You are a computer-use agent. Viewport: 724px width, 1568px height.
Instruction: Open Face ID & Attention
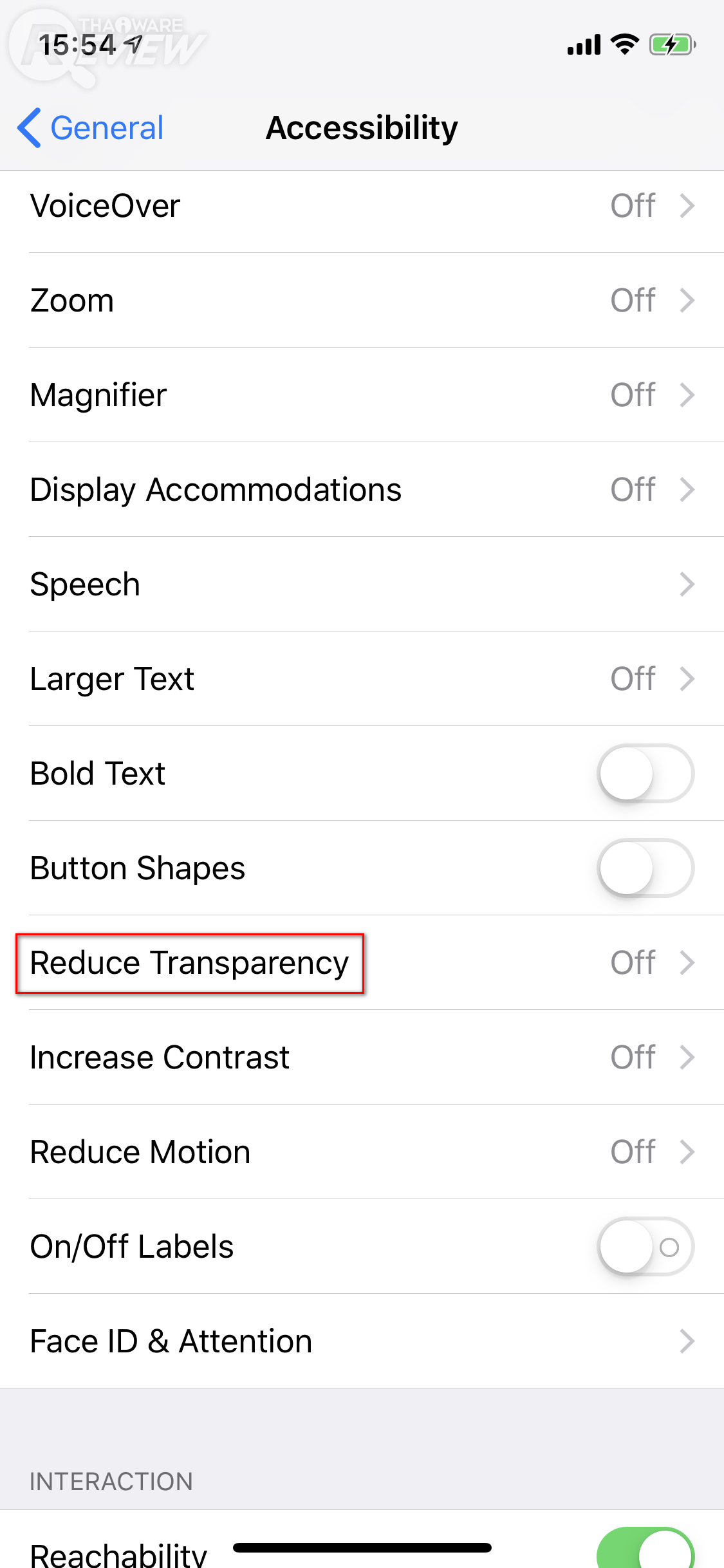point(362,1341)
